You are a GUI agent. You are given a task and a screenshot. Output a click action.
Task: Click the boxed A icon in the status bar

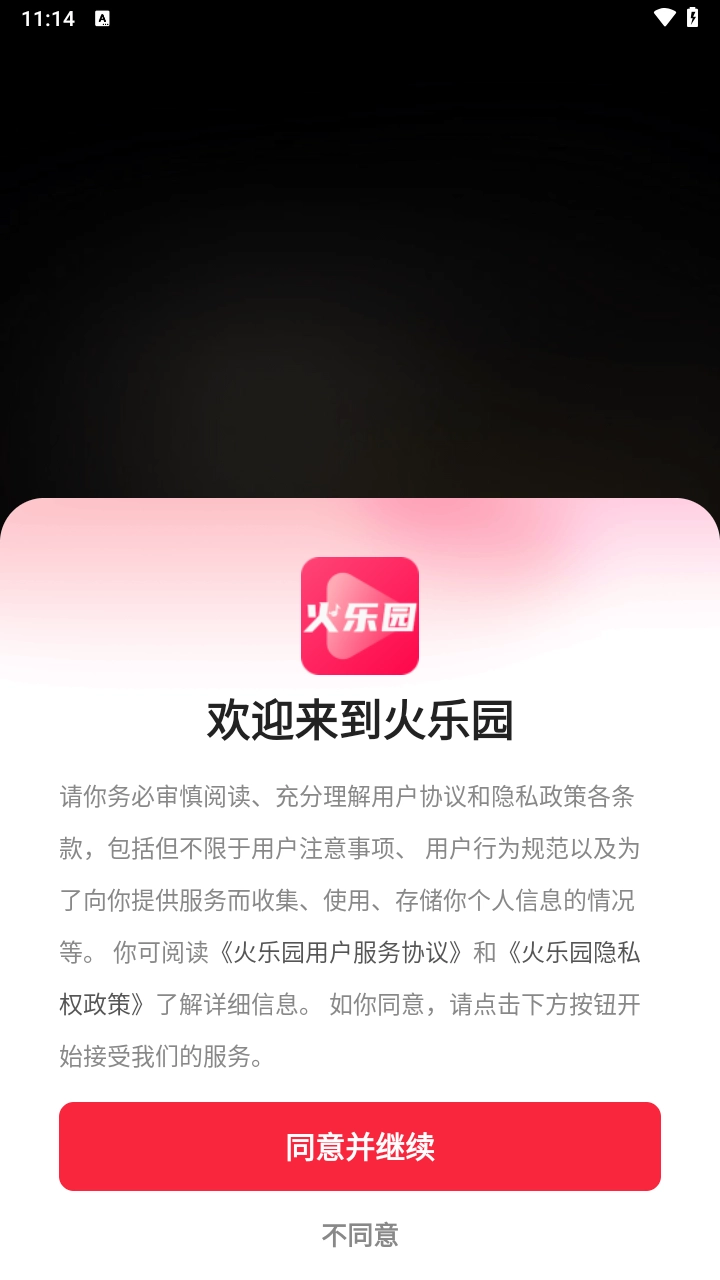pyautogui.click(x=101, y=18)
